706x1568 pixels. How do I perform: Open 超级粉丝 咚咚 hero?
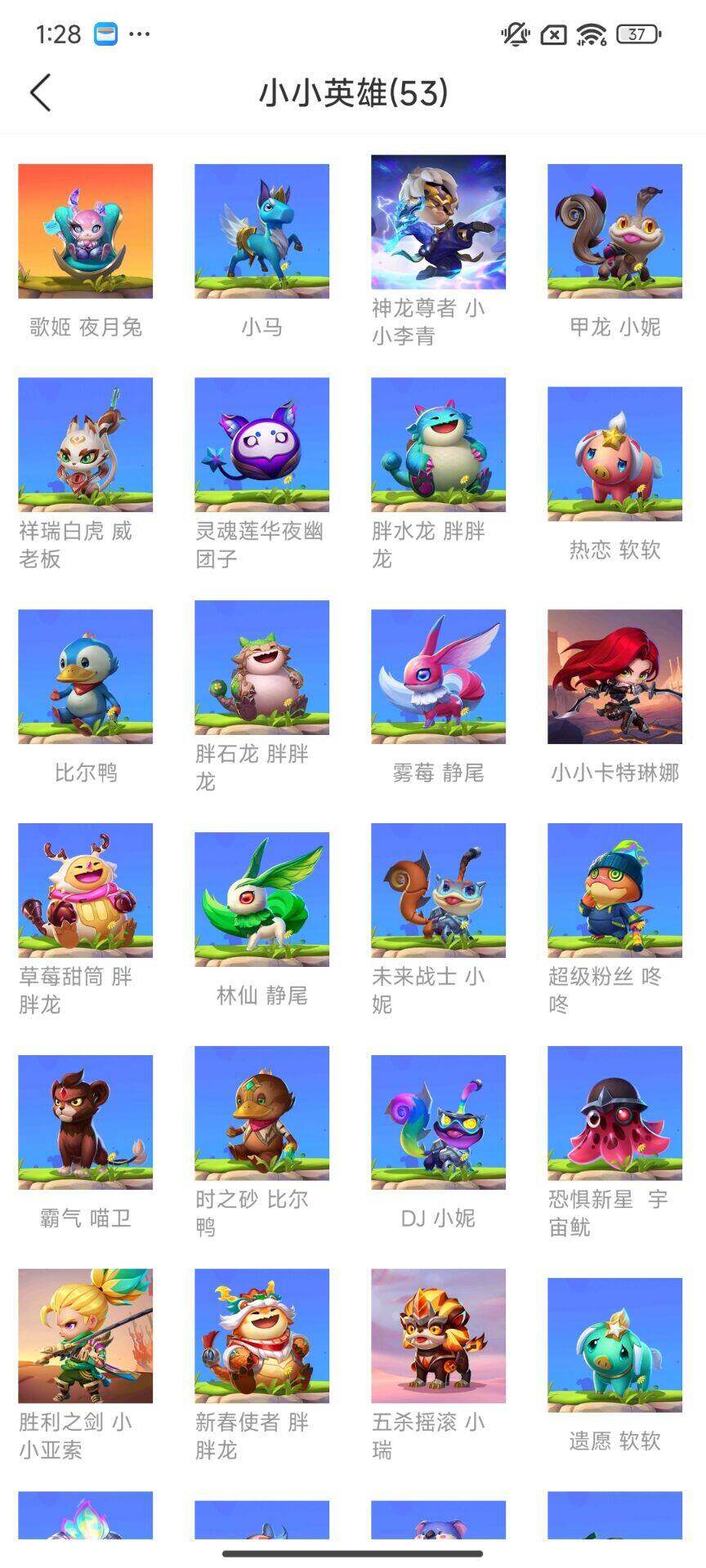[614, 890]
